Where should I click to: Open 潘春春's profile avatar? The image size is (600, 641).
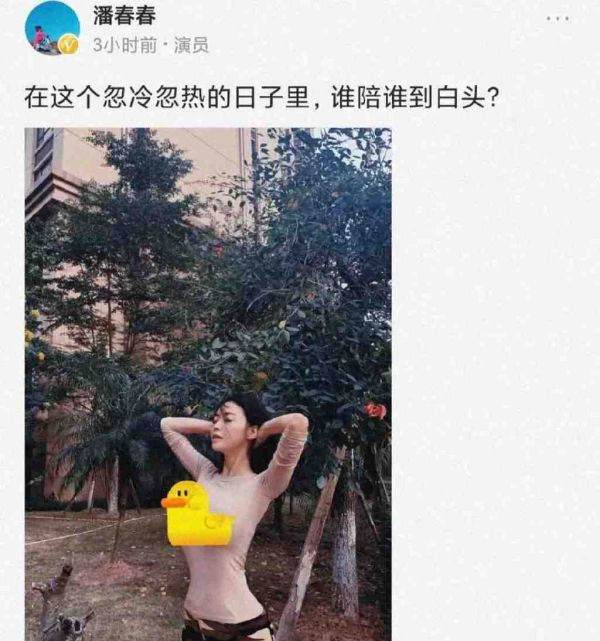52,28
